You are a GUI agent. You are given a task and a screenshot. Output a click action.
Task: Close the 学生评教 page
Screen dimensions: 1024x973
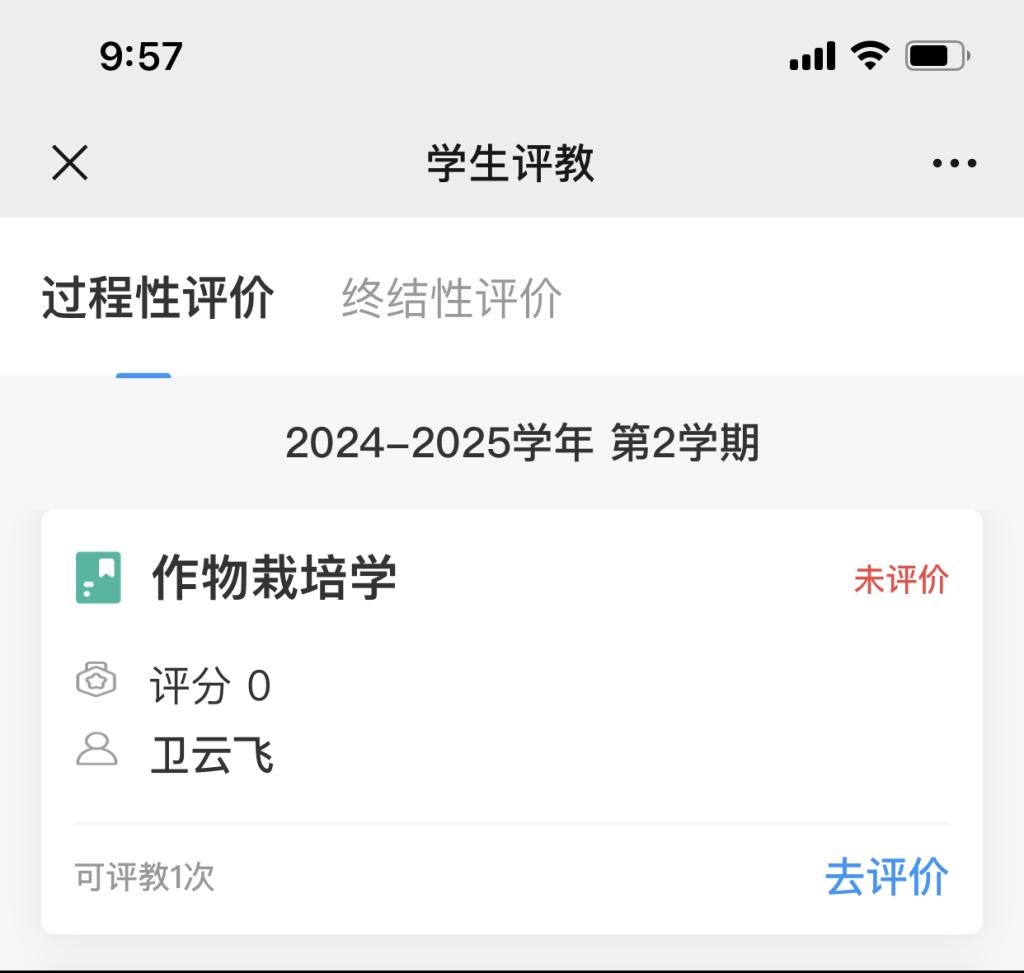pos(70,163)
